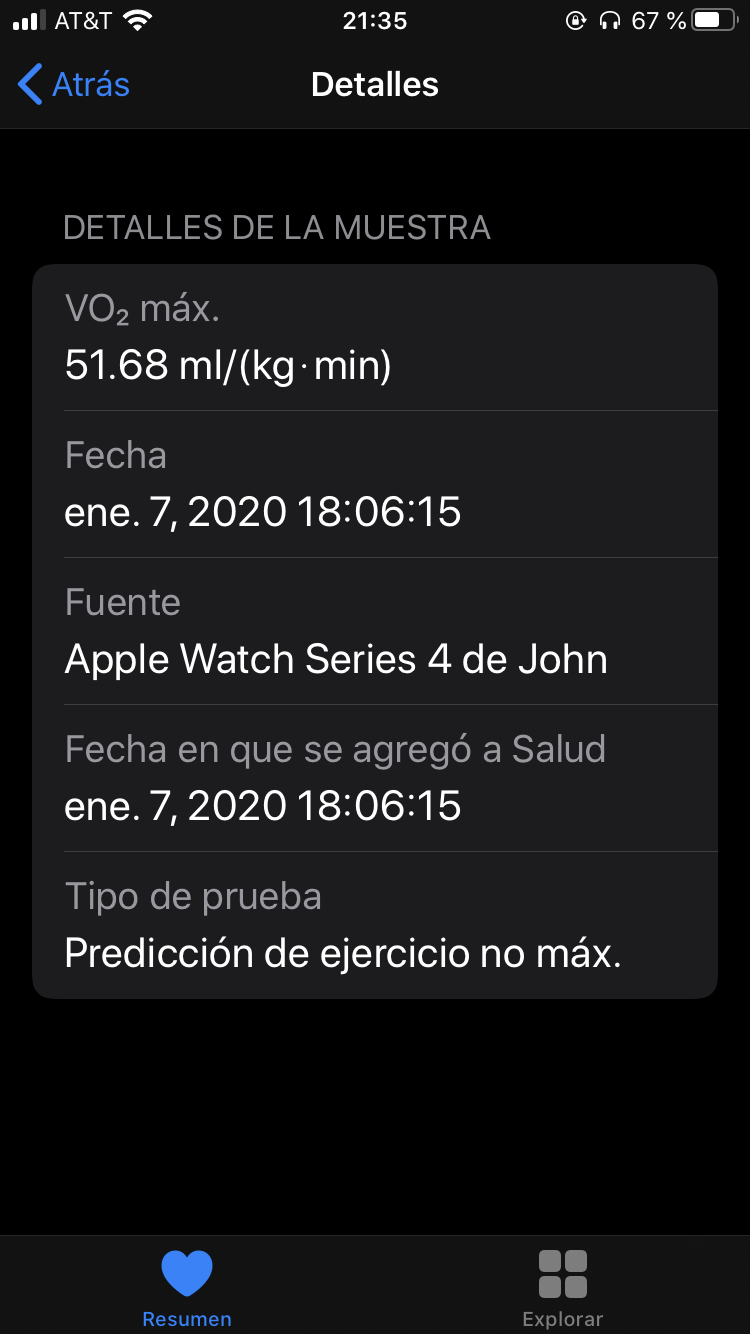Viewport: 750px width, 1334px height.
Task: Go back with the Atrás button
Action: click(x=74, y=85)
